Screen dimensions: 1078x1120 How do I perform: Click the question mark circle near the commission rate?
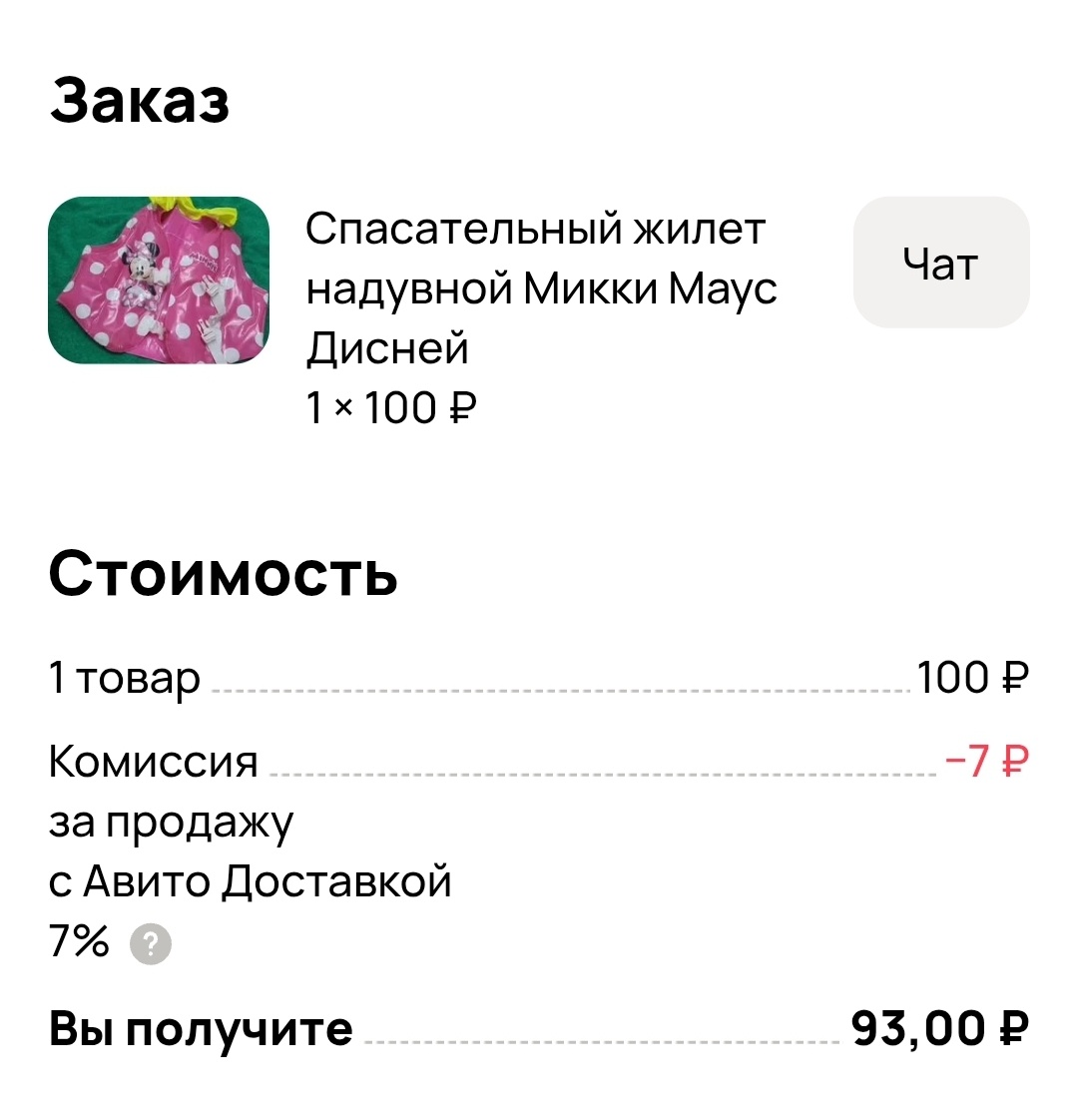coord(151,943)
